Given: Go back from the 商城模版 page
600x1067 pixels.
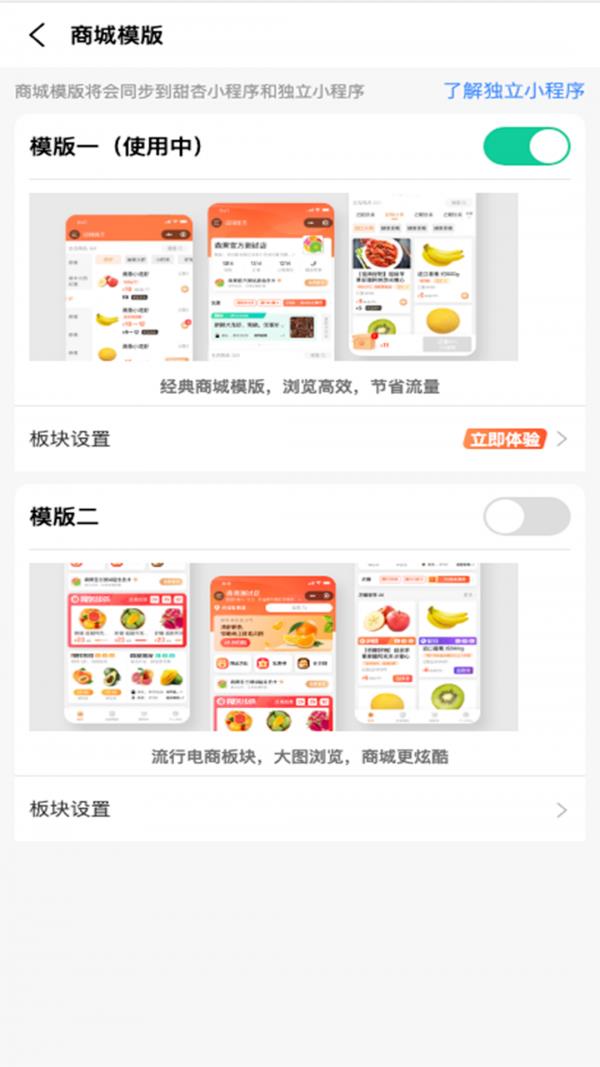Looking at the screenshot, I should [37, 36].
